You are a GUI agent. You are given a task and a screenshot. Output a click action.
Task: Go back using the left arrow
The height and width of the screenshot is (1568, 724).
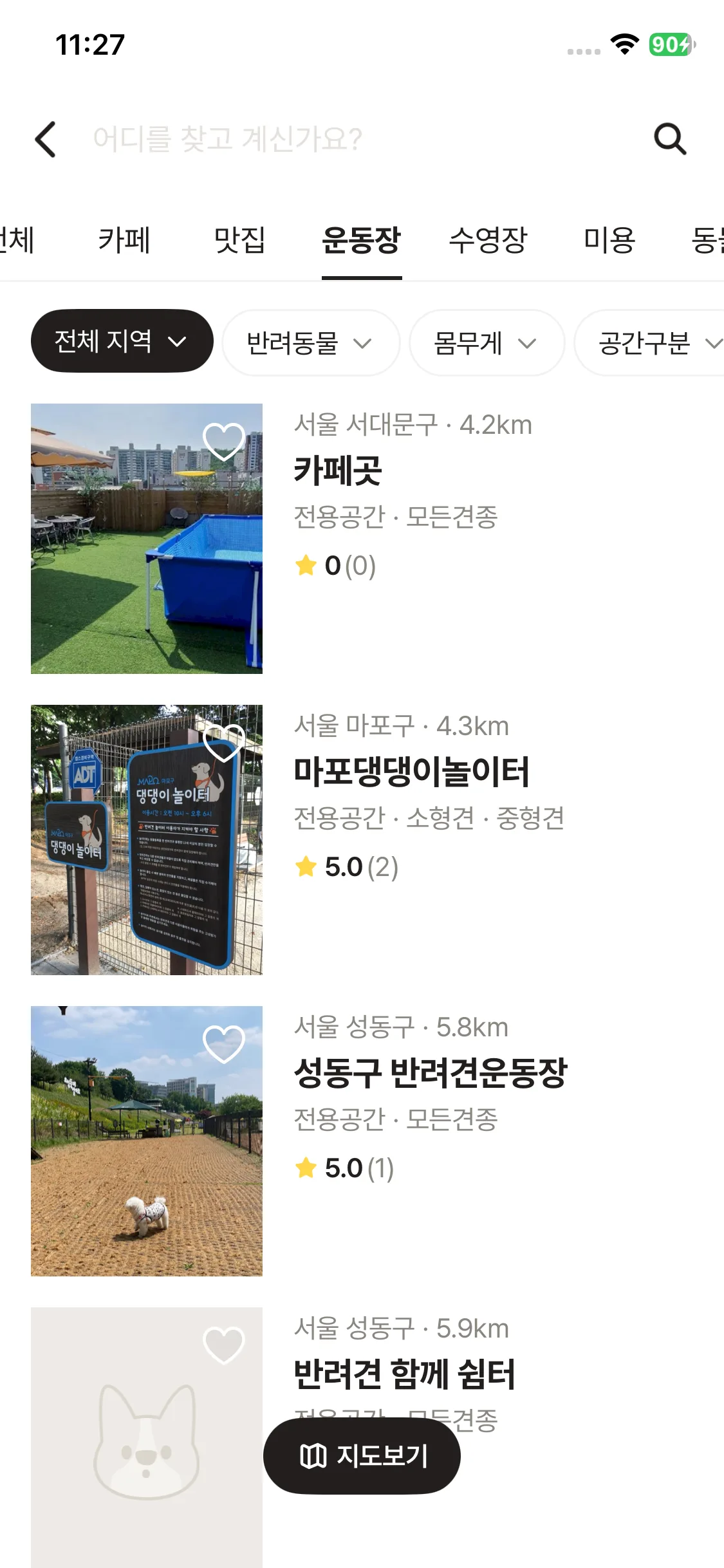(45, 139)
